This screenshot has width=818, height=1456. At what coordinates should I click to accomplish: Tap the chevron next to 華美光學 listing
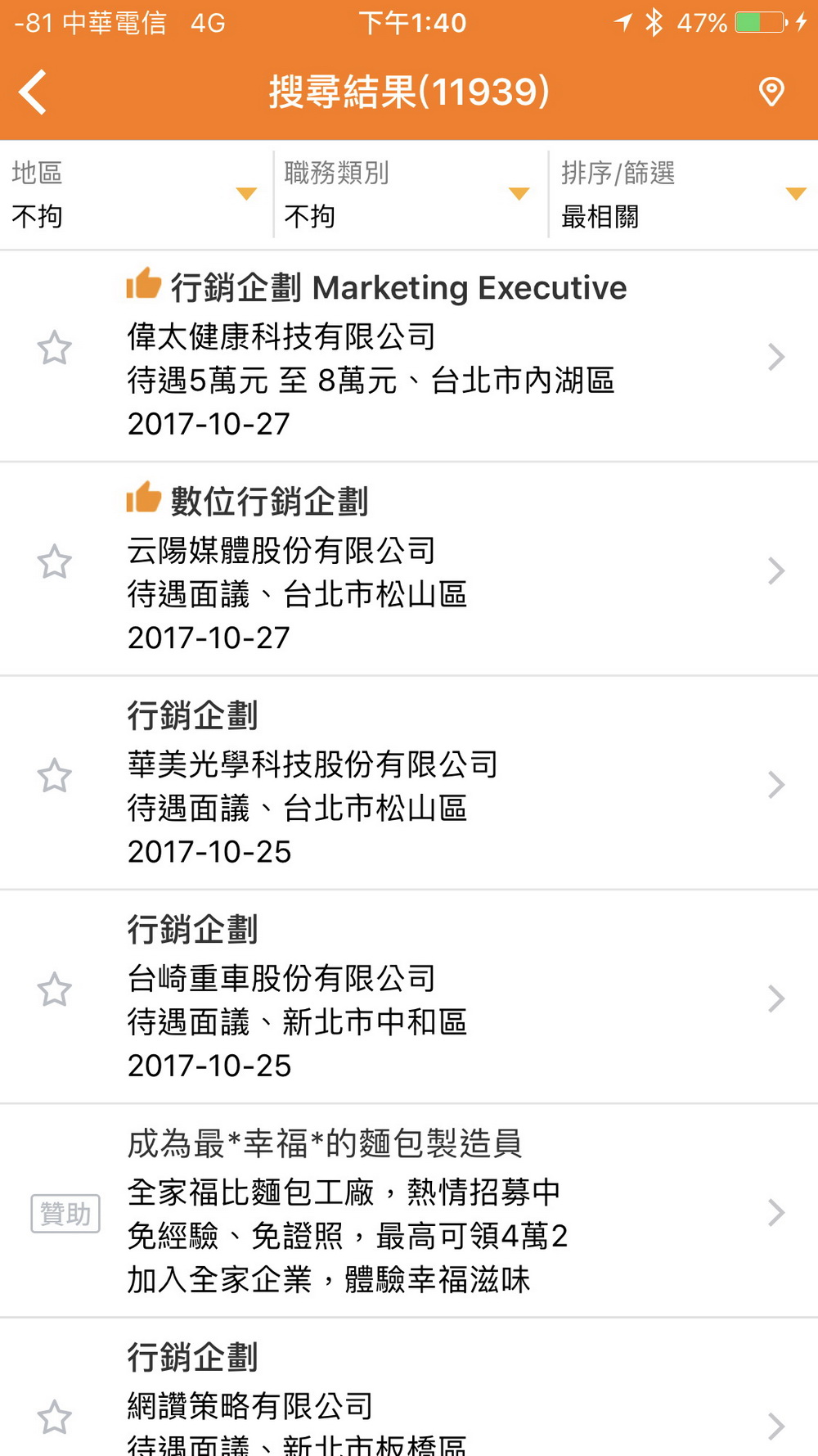pyautogui.click(x=775, y=784)
